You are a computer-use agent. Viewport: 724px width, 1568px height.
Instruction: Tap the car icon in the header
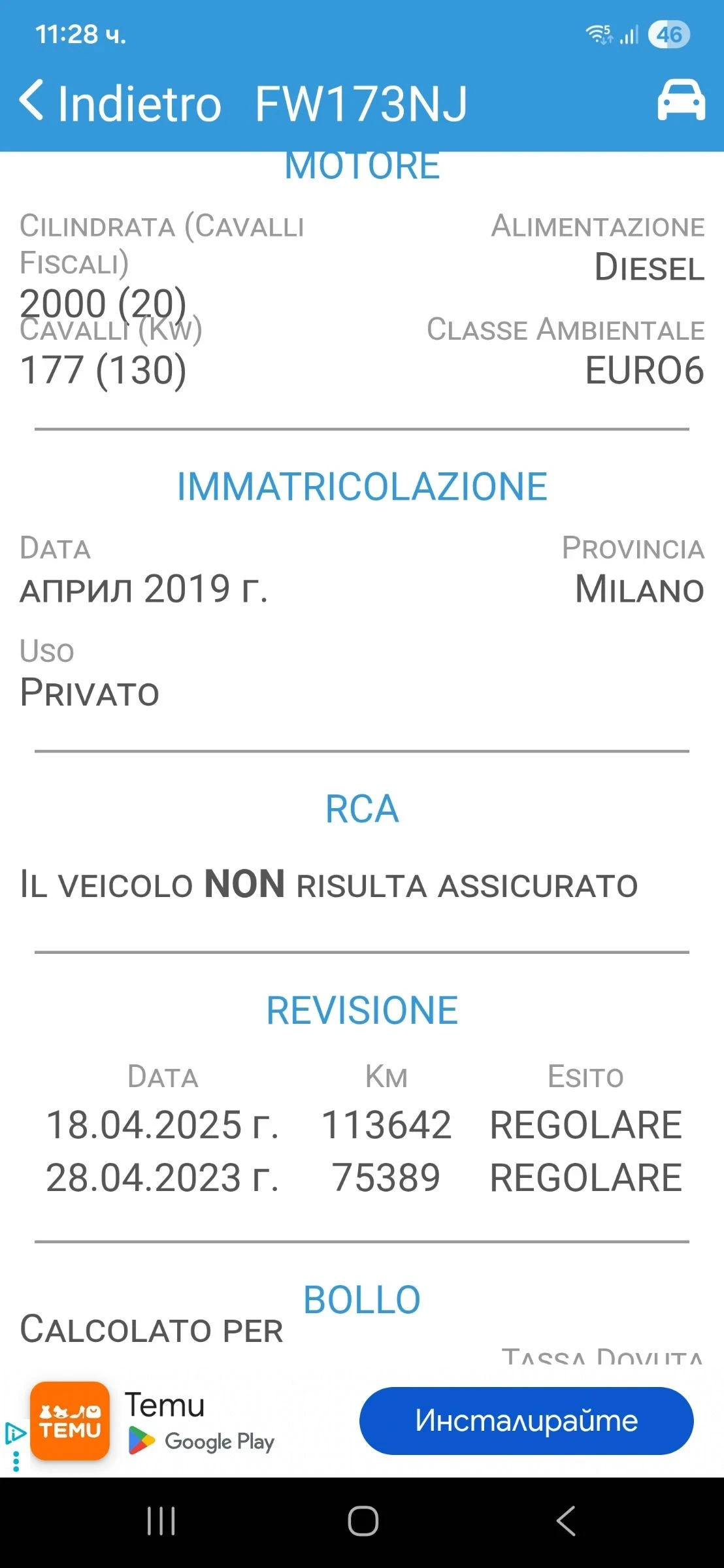point(681,101)
